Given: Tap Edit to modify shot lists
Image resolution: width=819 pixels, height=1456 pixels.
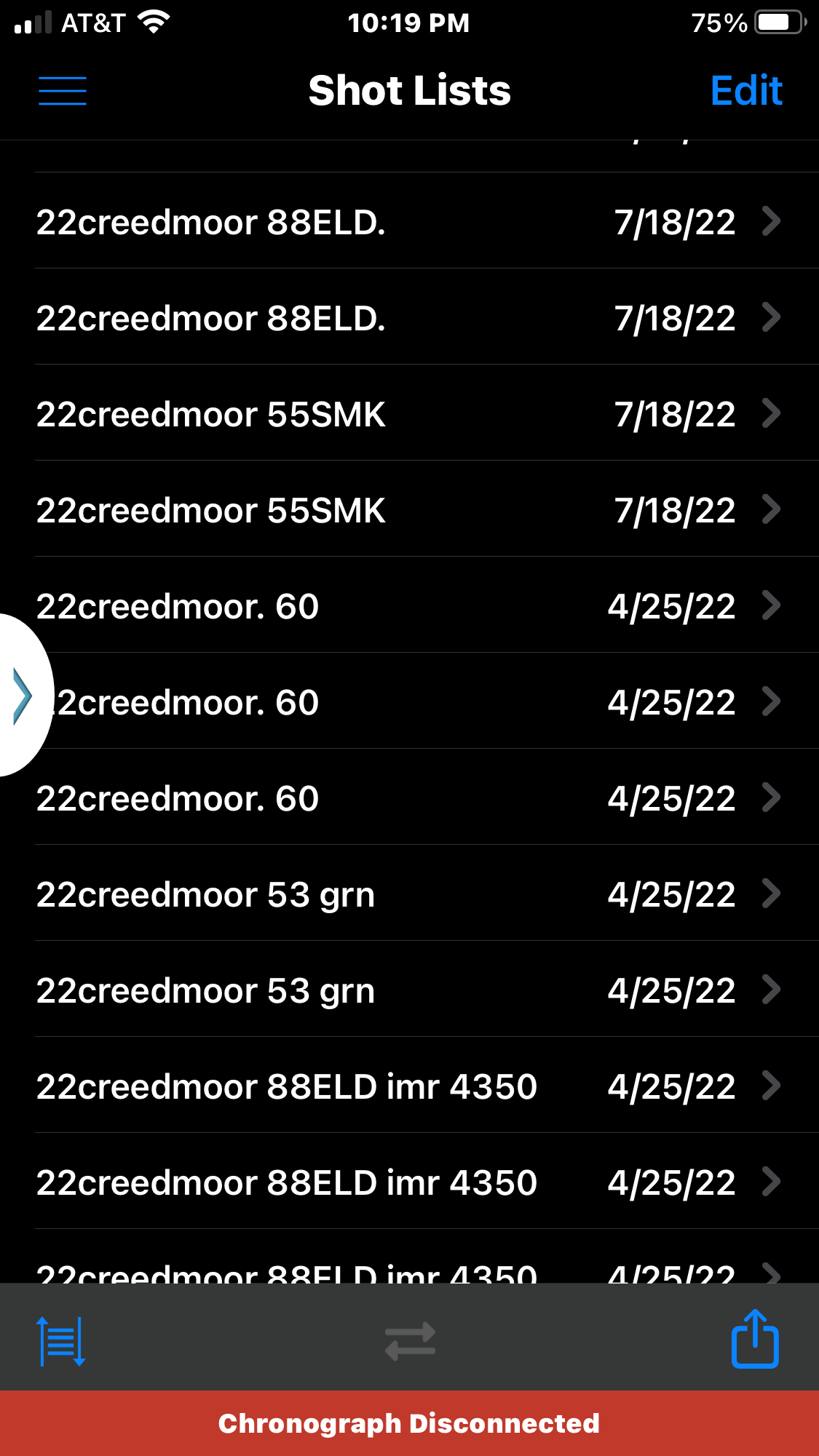Looking at the screenshot, I should pos(745,91).
